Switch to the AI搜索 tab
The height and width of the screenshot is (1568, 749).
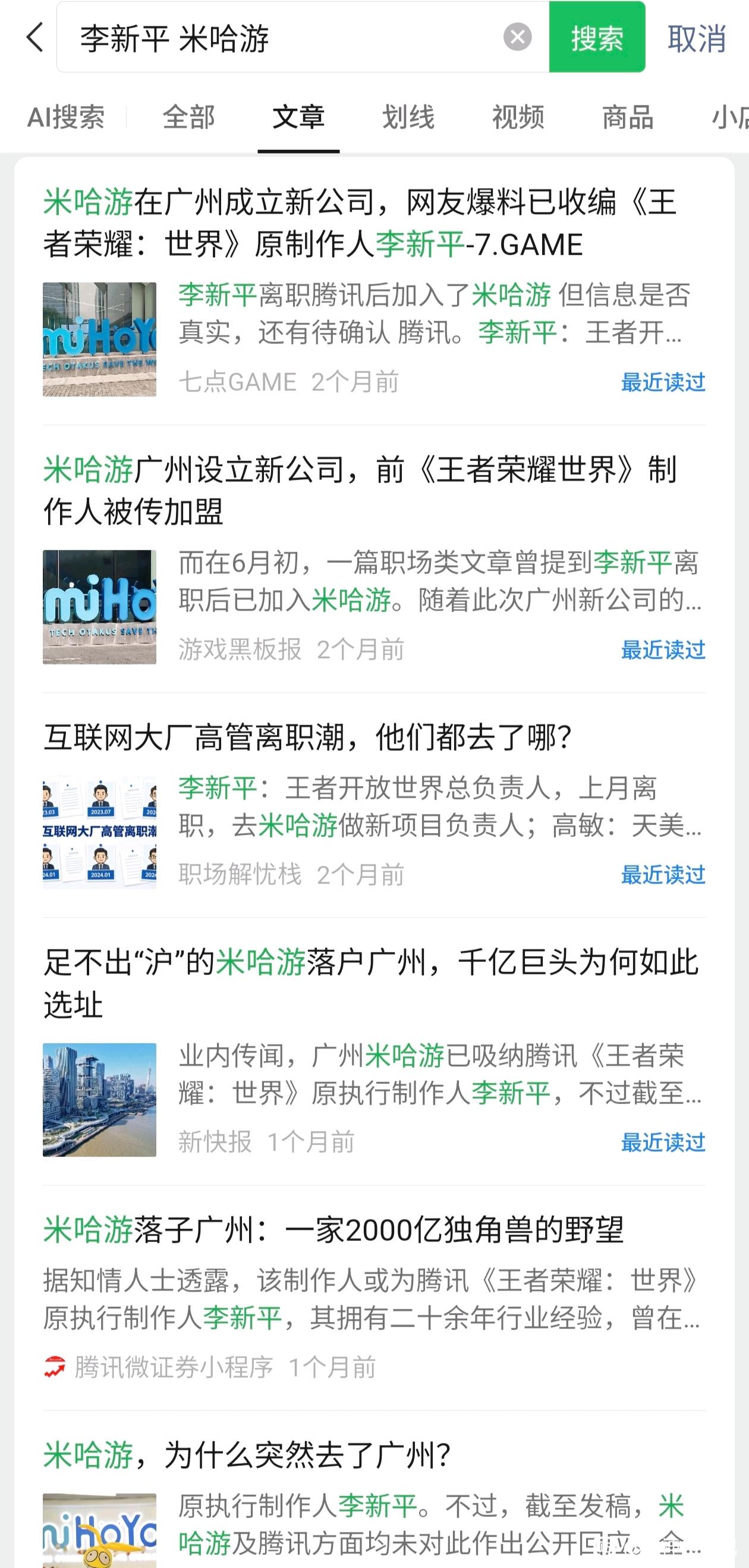coord(66,117)
